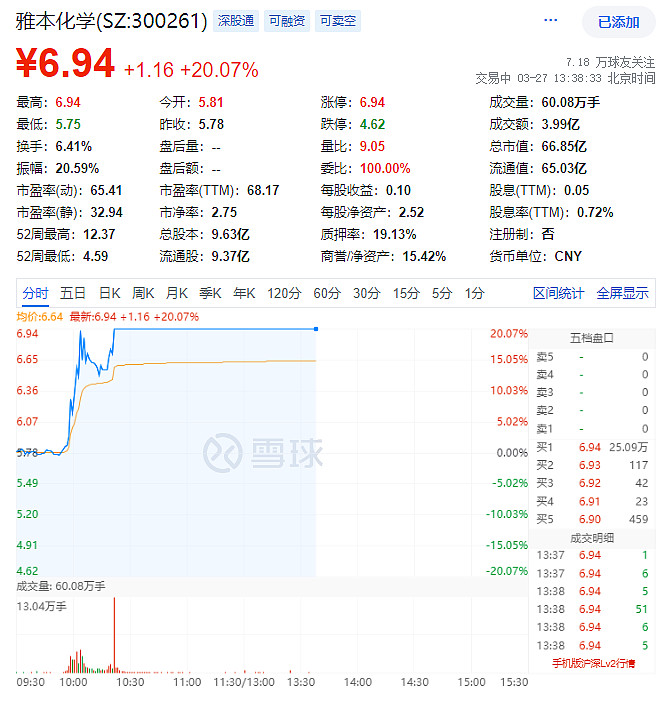
Task: Show the 月K chart
Action: (x=177, y=293)
